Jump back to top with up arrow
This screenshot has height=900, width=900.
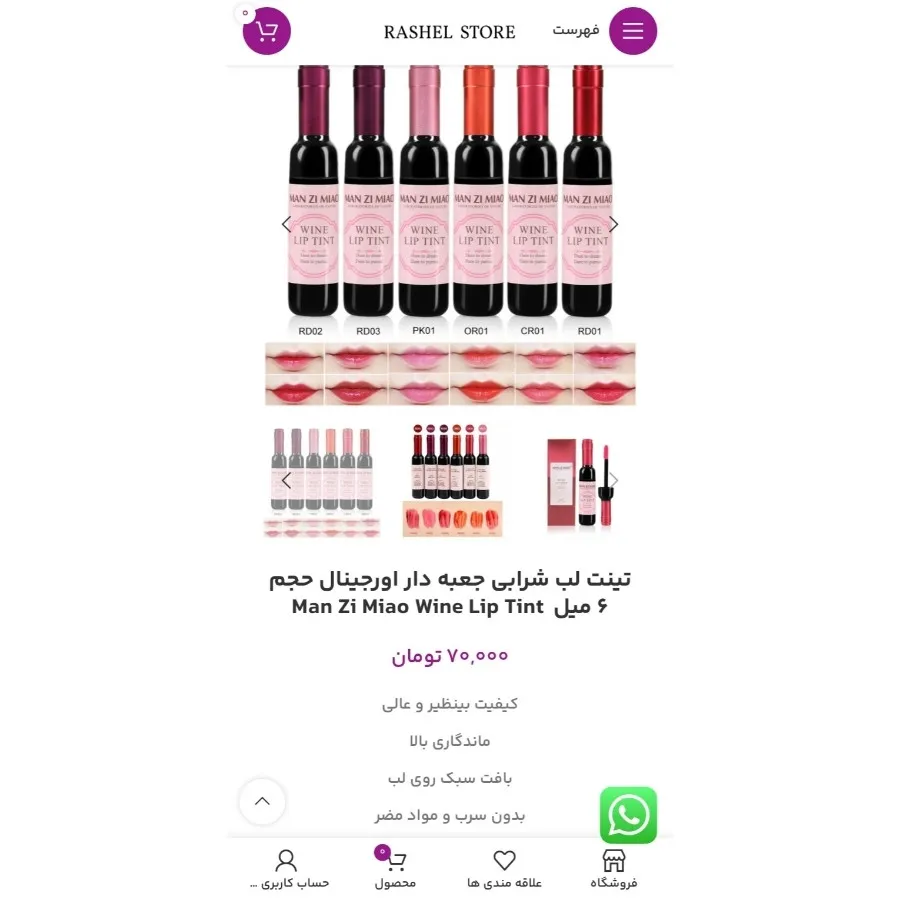tap(262, 801)
